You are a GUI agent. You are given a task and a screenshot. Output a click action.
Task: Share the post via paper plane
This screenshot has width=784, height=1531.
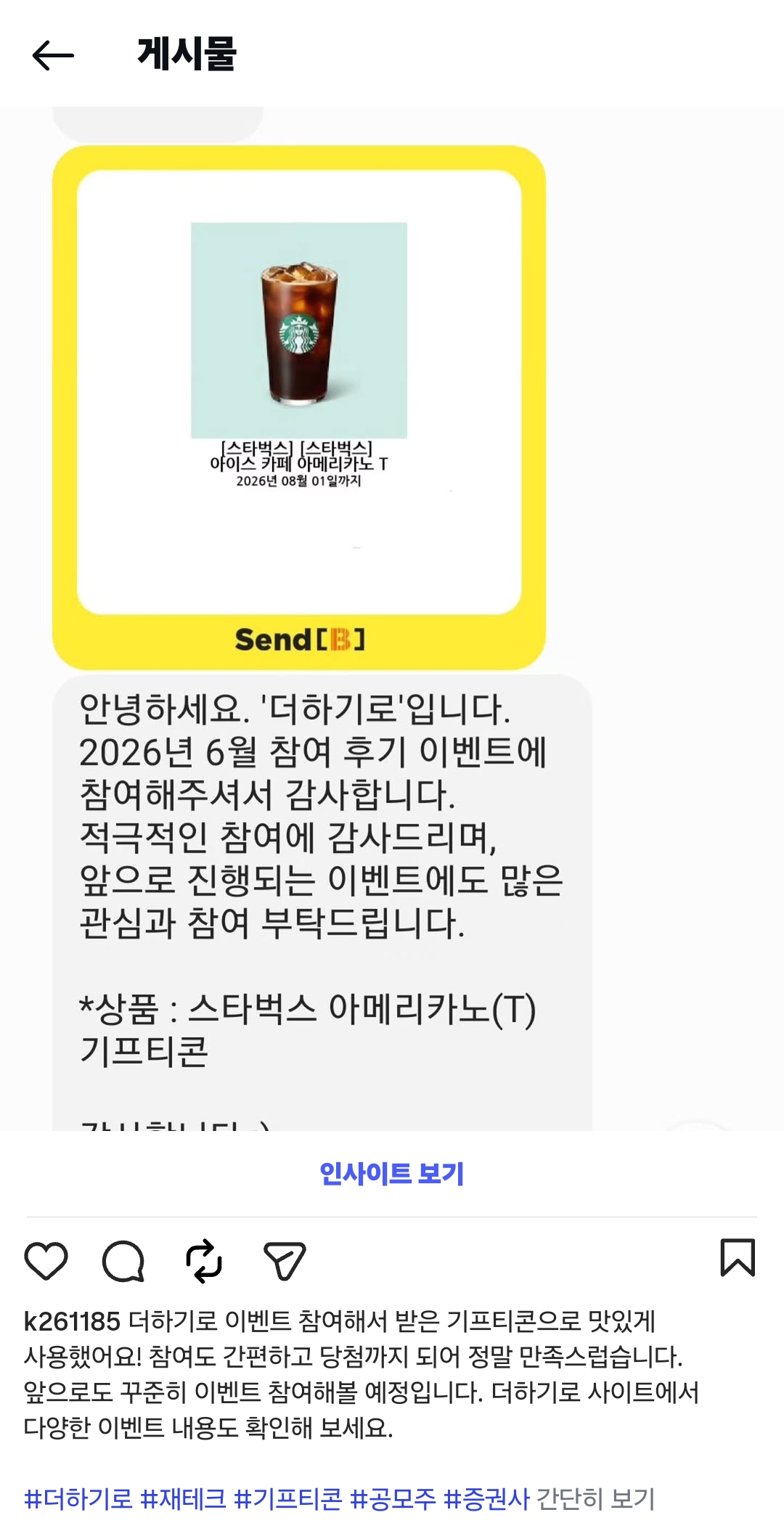click(x=284, y=1260)
